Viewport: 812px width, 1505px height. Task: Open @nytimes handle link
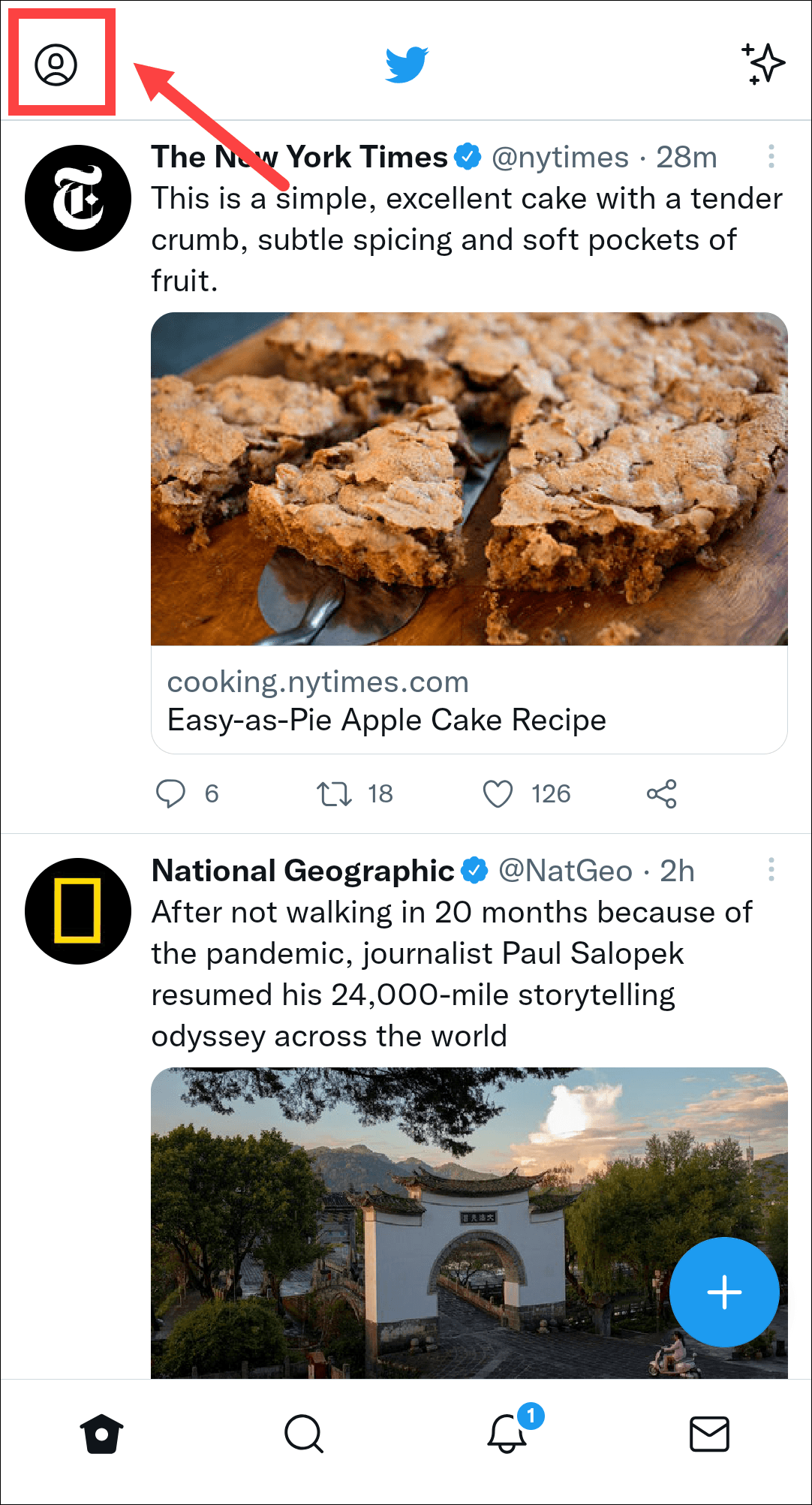560,158
